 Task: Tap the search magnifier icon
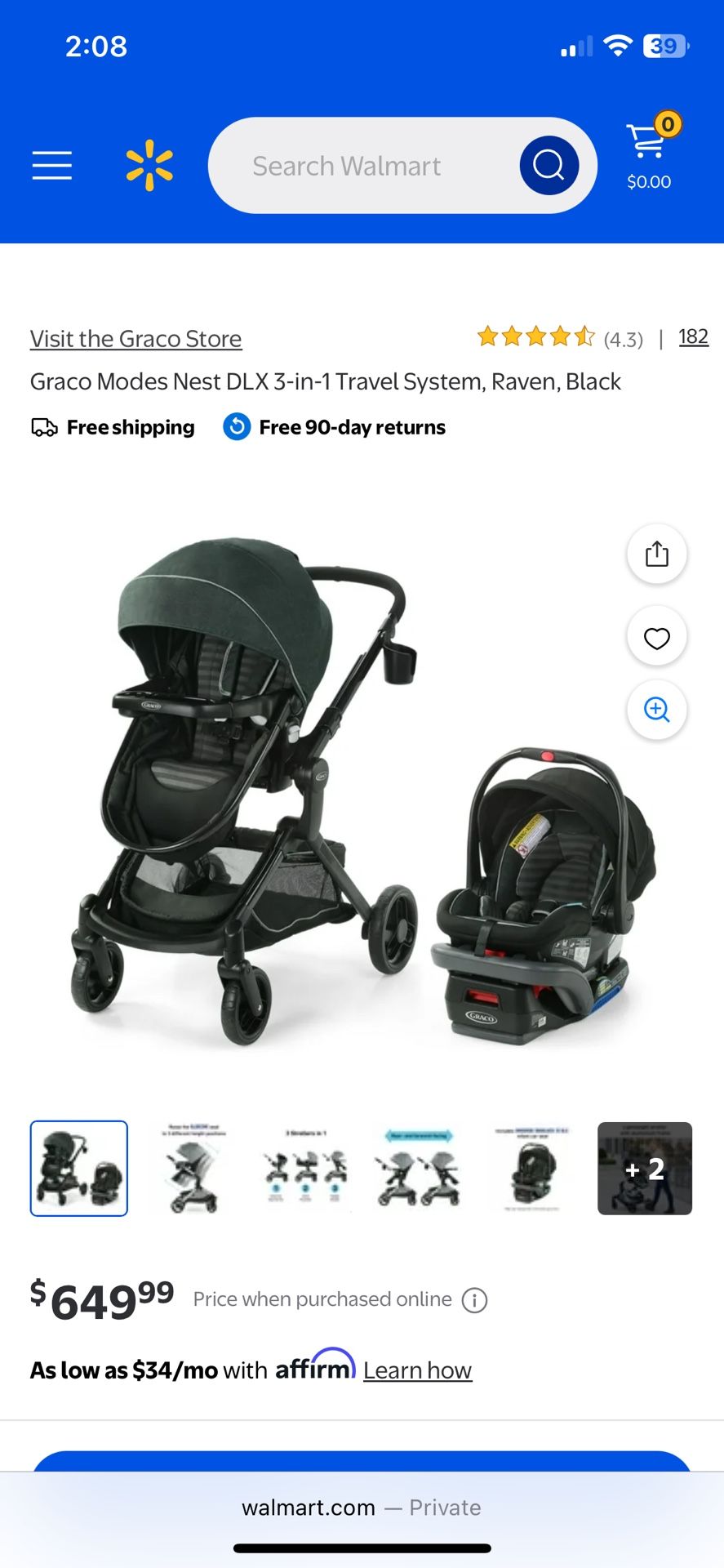(549, 165)
